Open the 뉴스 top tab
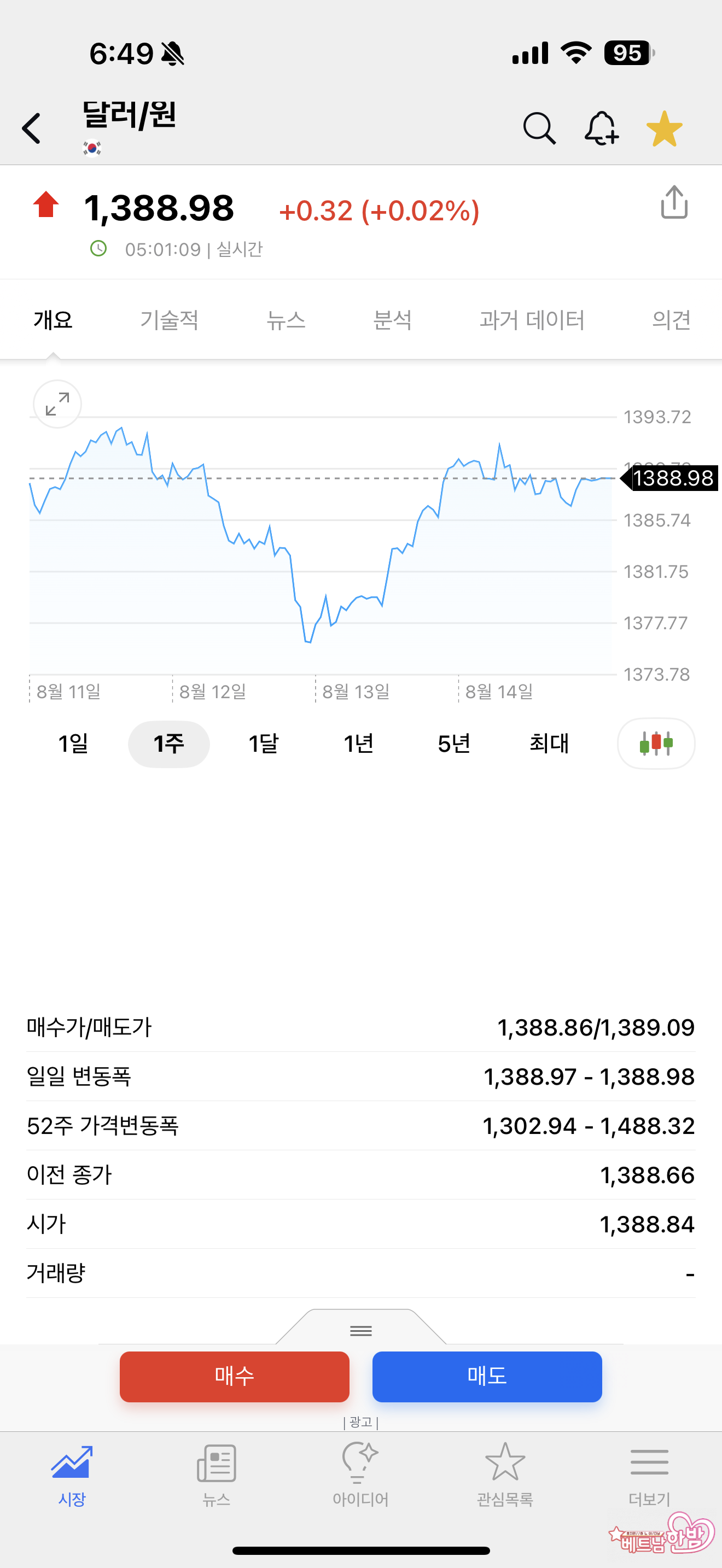722x1568 pixels. [286, 320]
